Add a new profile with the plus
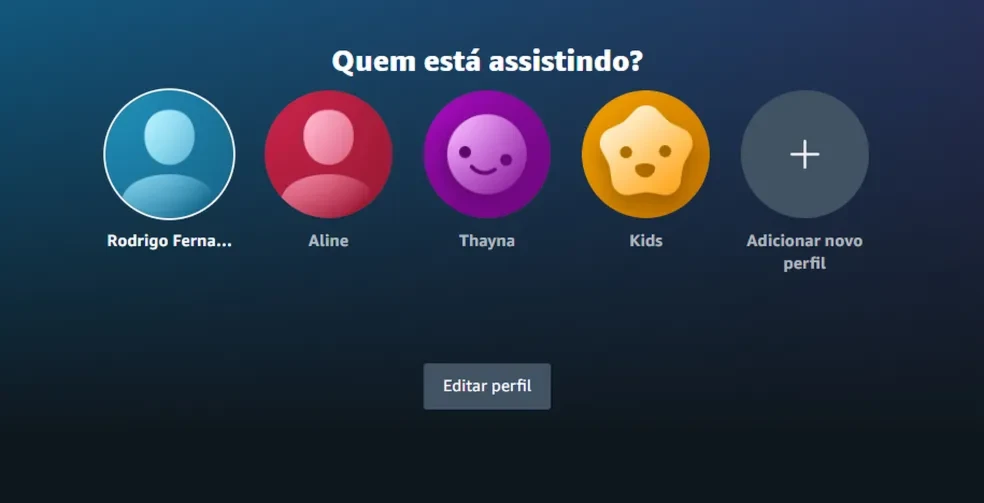Screen dimensions: 984x503 pyautogui.click(x=804, y=154)
